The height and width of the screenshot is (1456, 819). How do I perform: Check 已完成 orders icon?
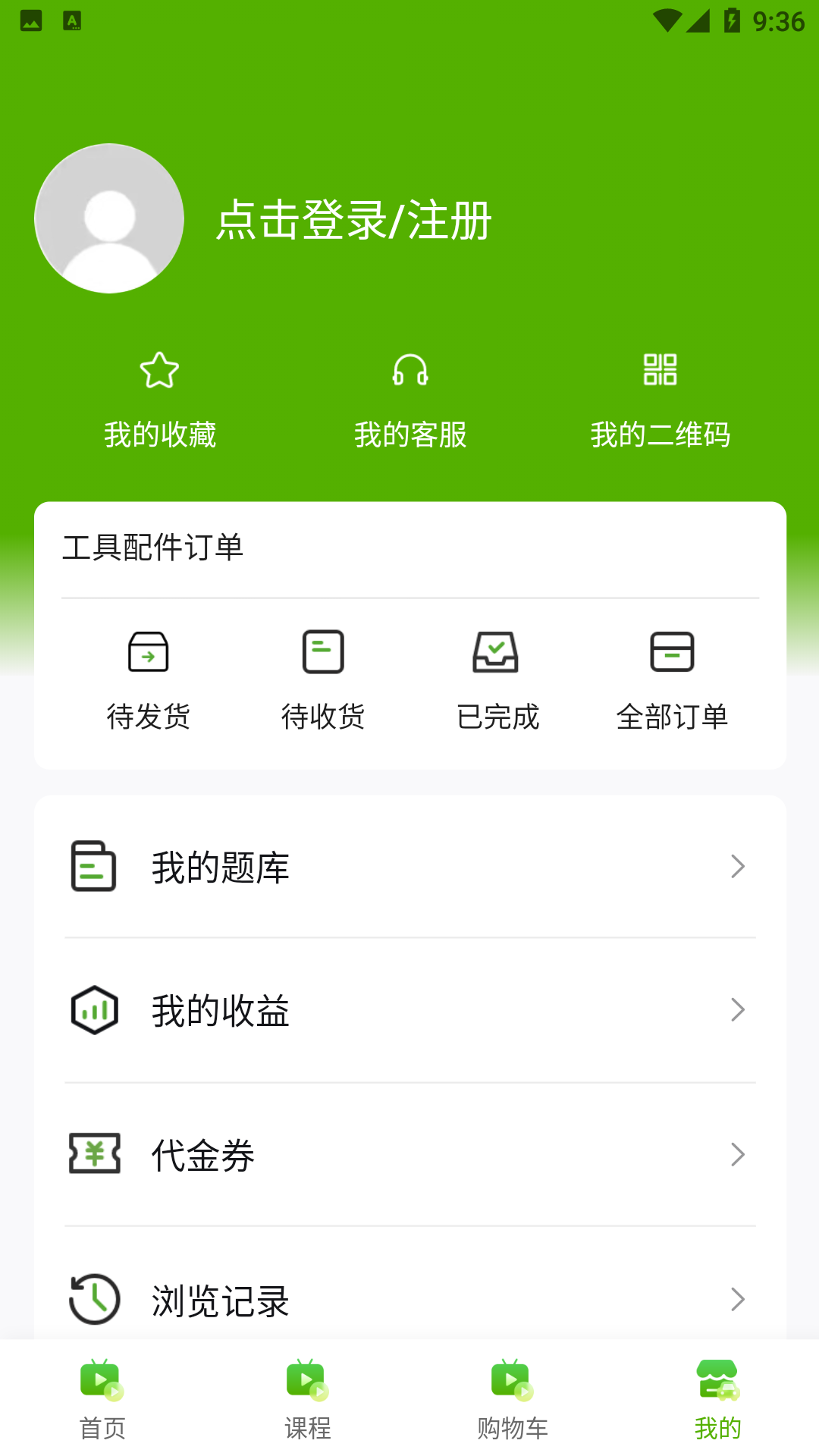[x=498, y=651]
